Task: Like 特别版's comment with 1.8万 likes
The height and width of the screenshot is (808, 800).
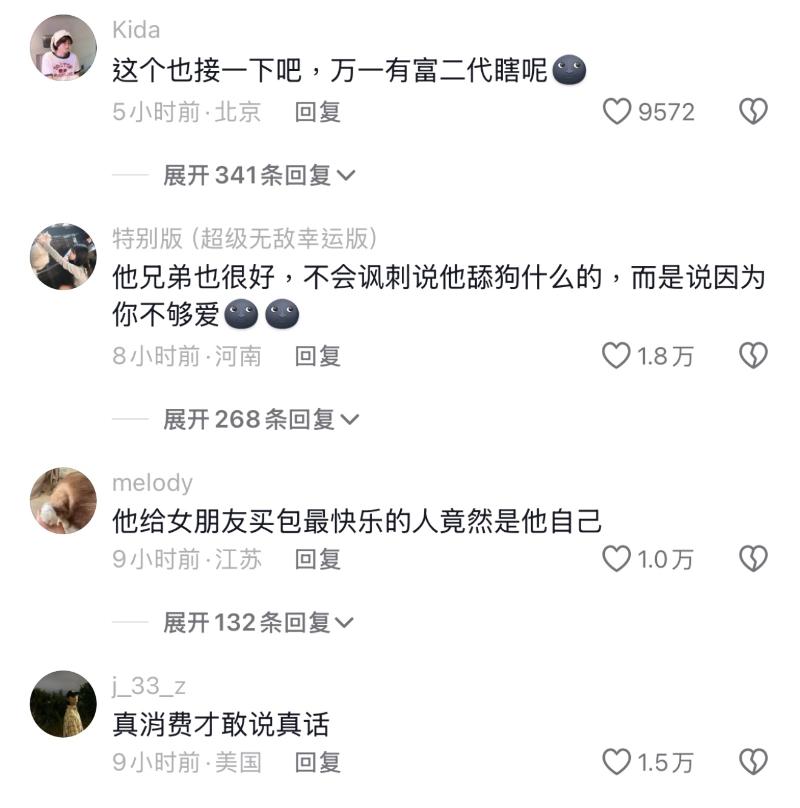Action: [617, 355]
